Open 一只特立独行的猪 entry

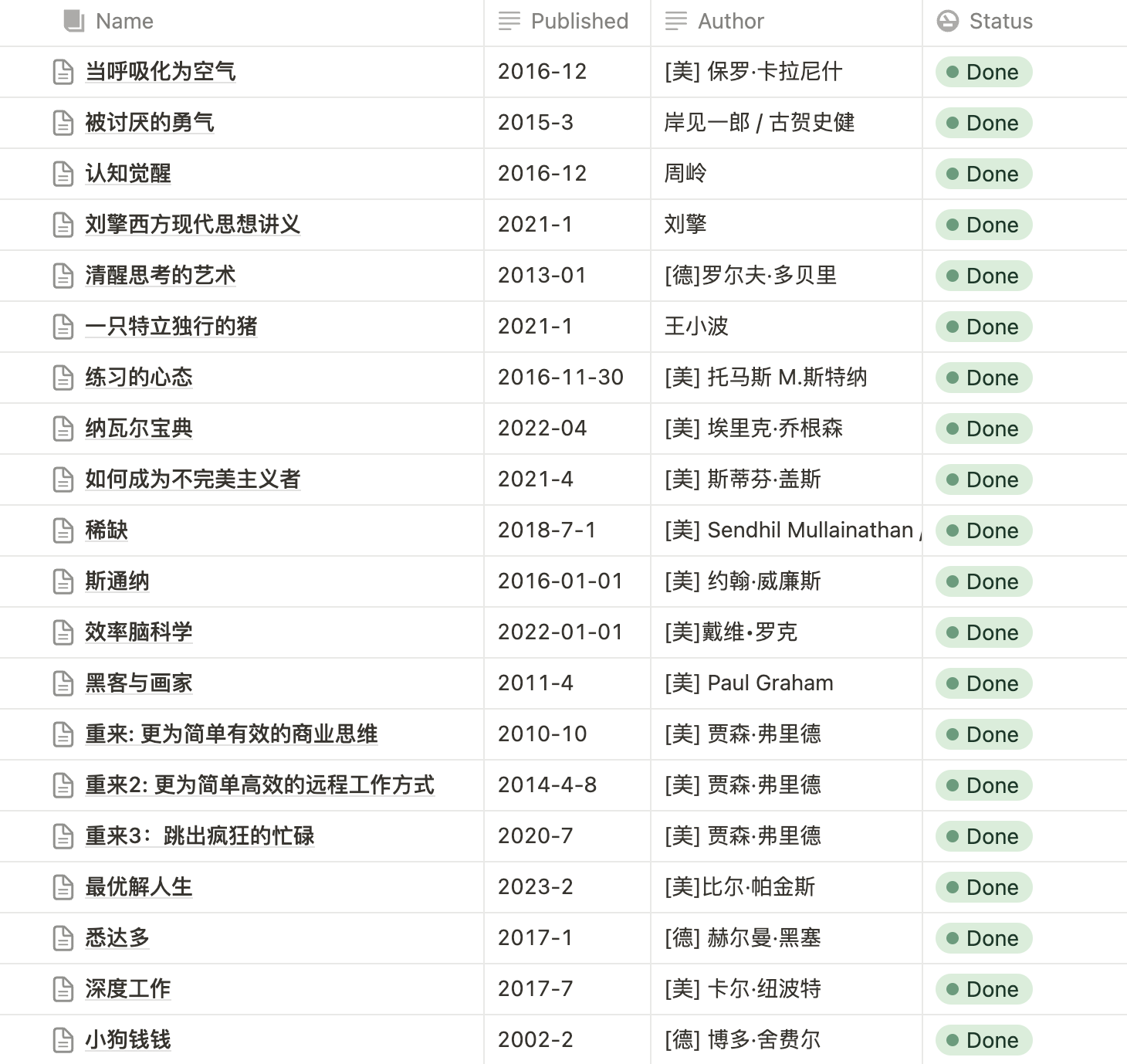click(x=171, y=327)
